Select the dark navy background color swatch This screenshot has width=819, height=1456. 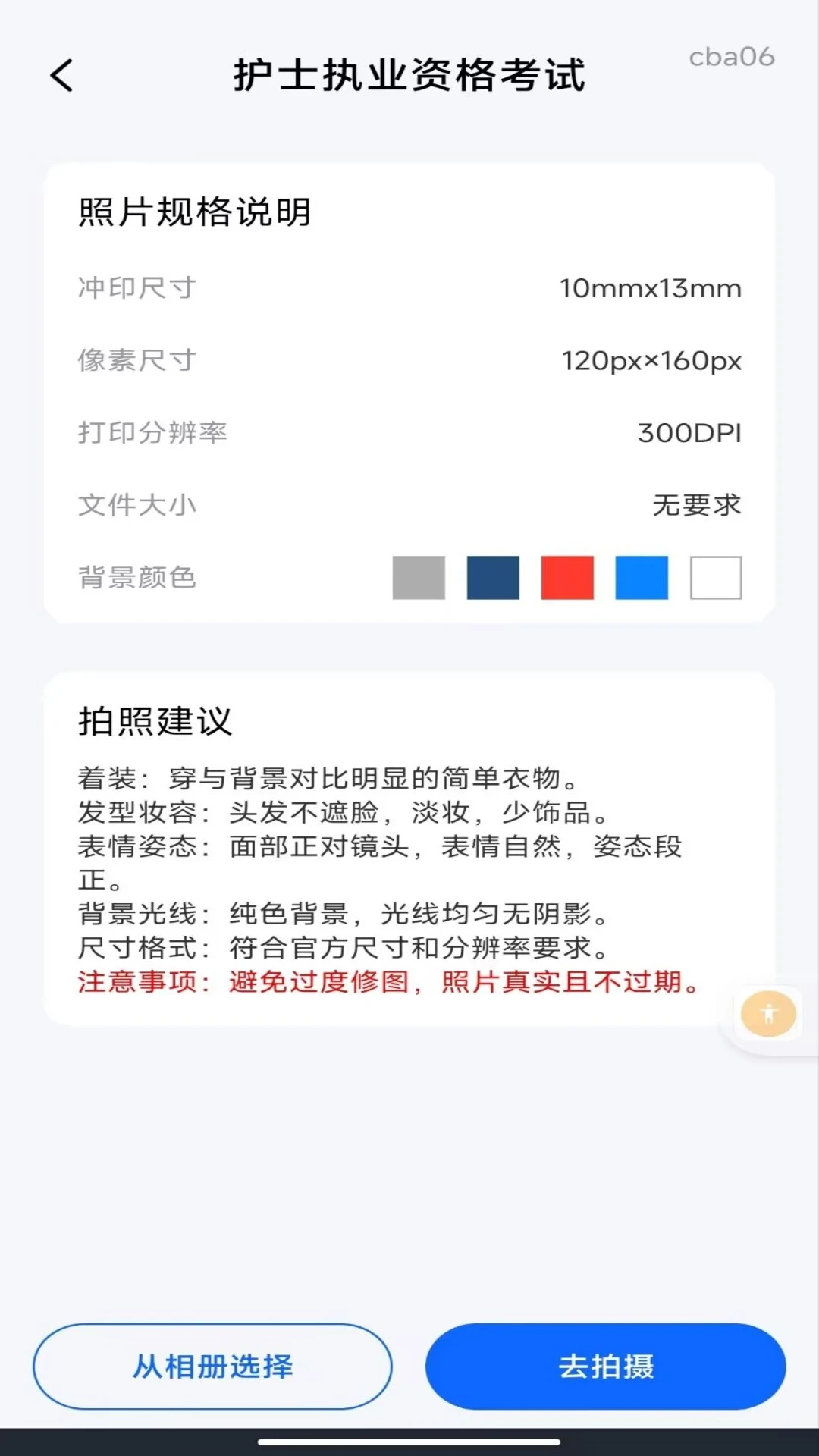click(493, 577)
